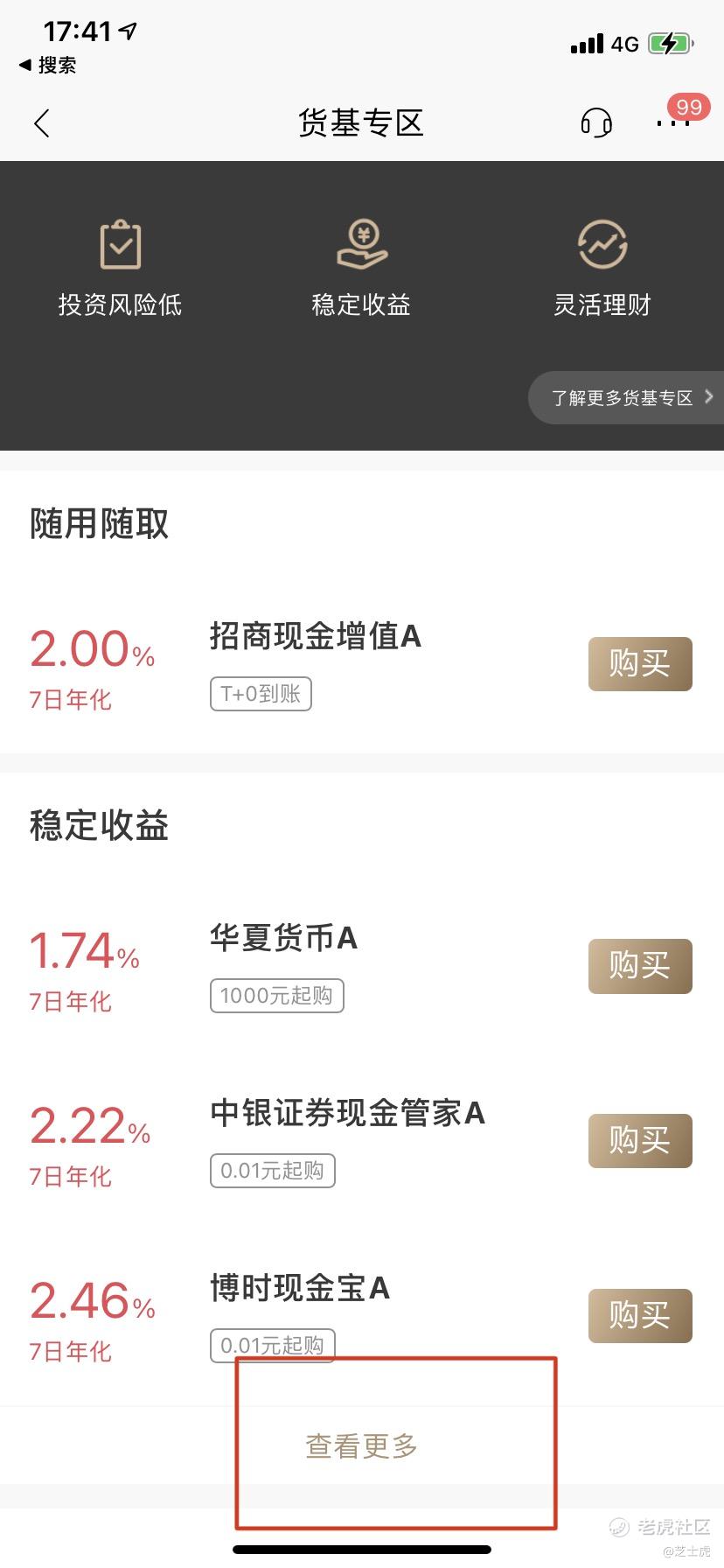724x1568 pixels.
Task: Go back using the top-left arrow
Action: tap(42, 123)
